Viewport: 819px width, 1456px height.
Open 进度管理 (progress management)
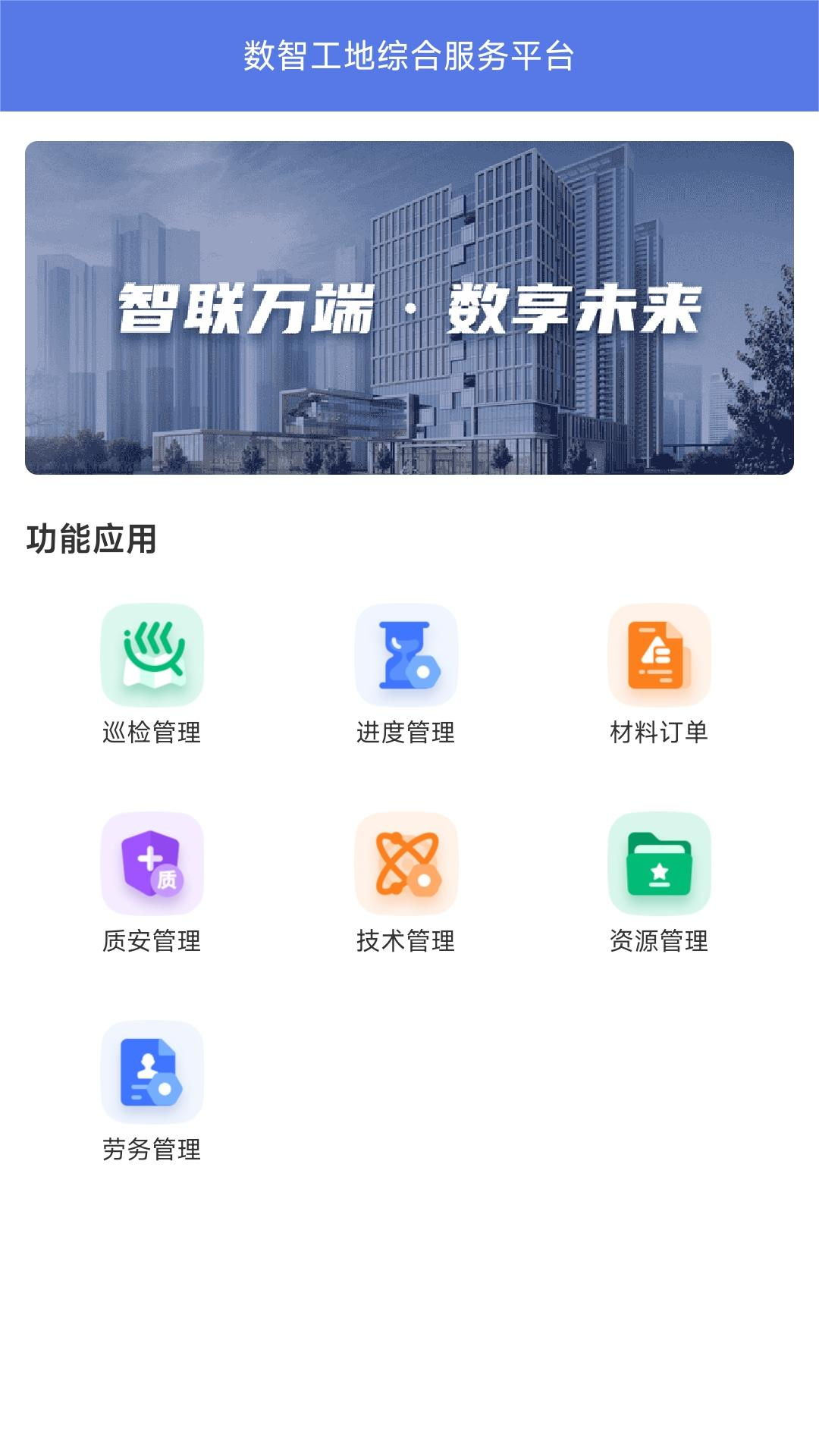pyautogui.click(x=406, y=655)
